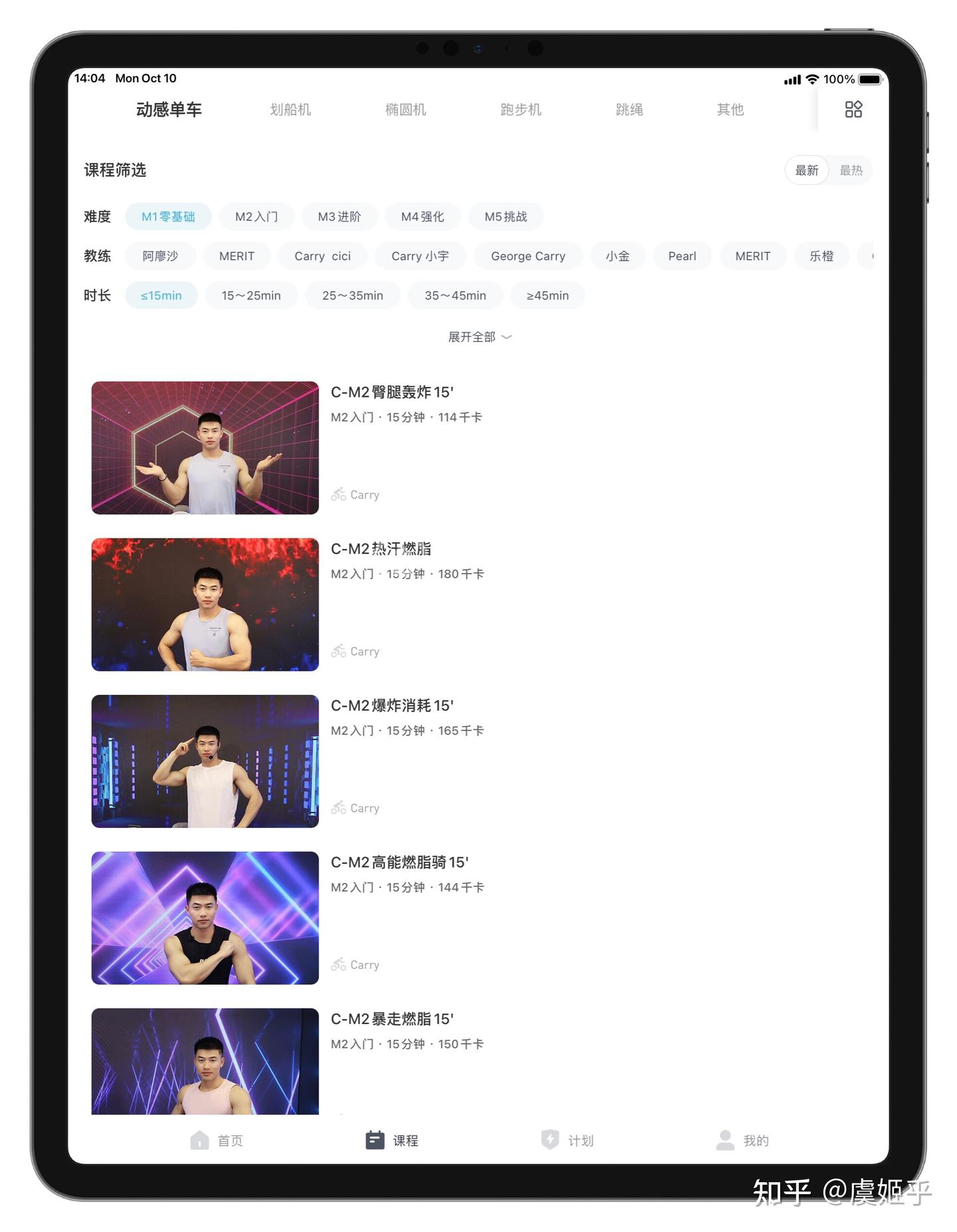Open the 我的 profile icon

coord(724,1140)
